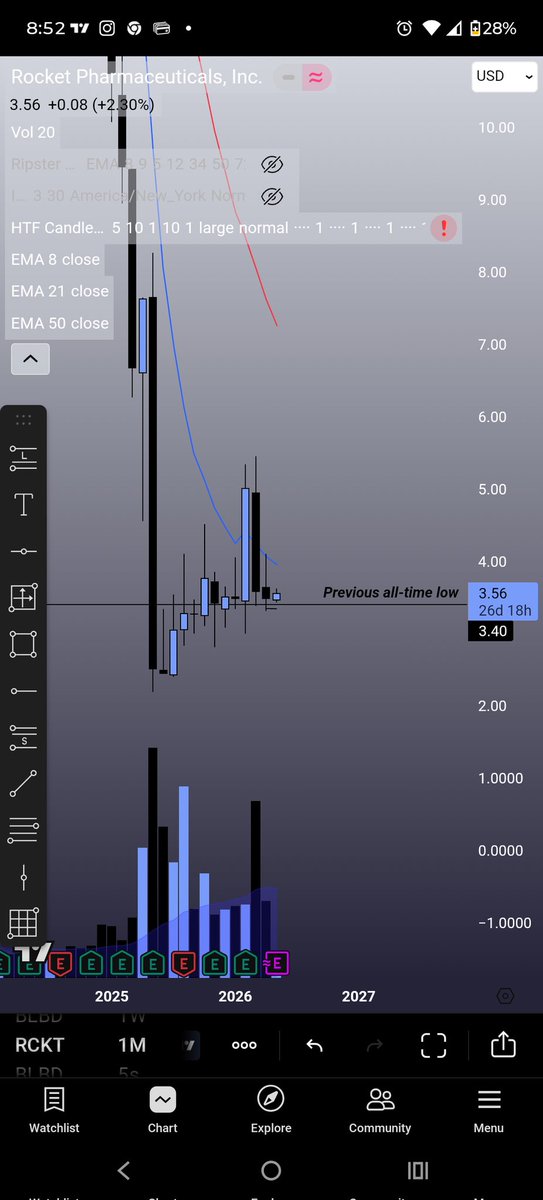
Task: Select the text drawing tool
Action: point(23,505)
